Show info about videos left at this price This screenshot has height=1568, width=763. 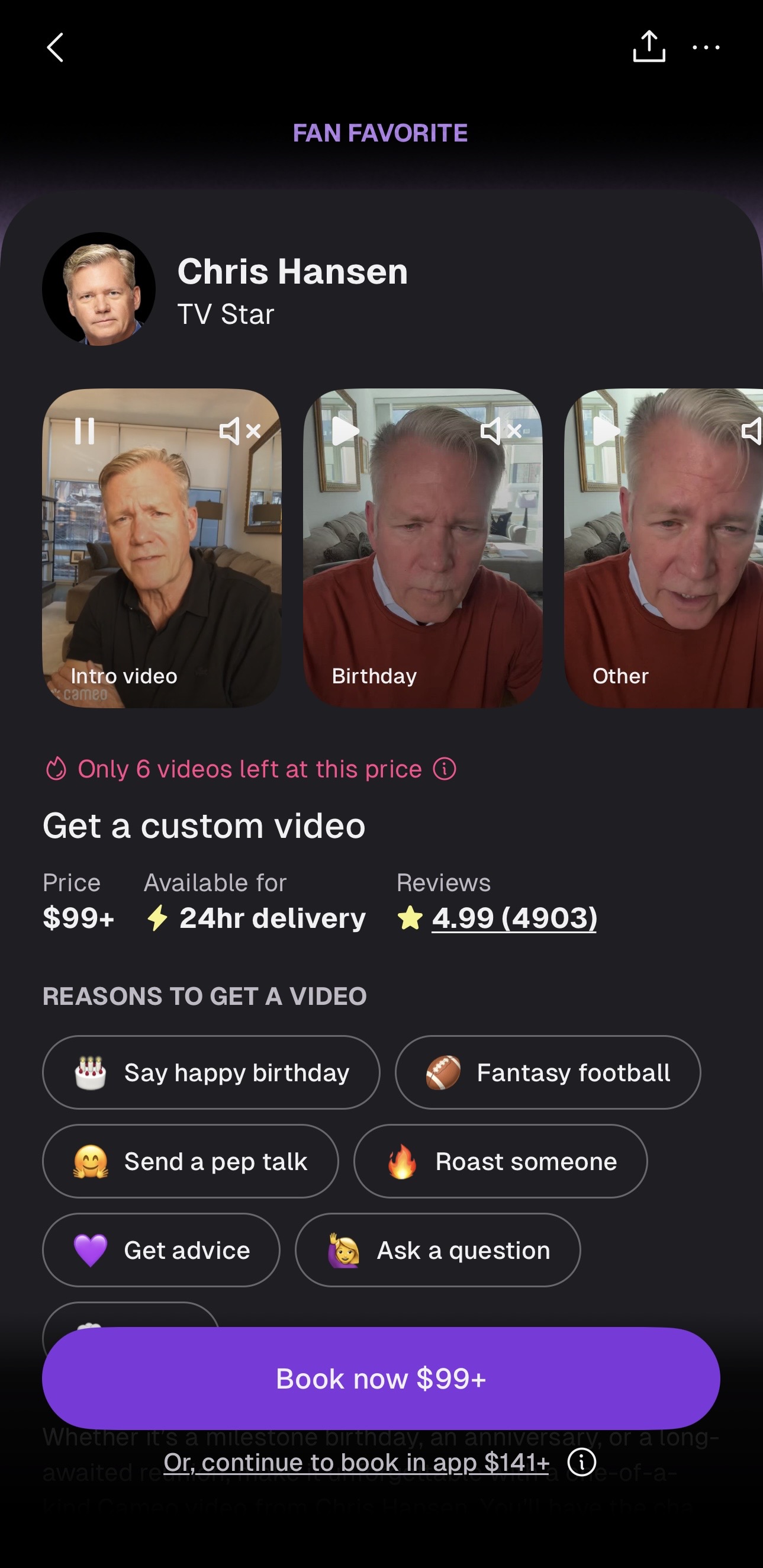point(445,769)
